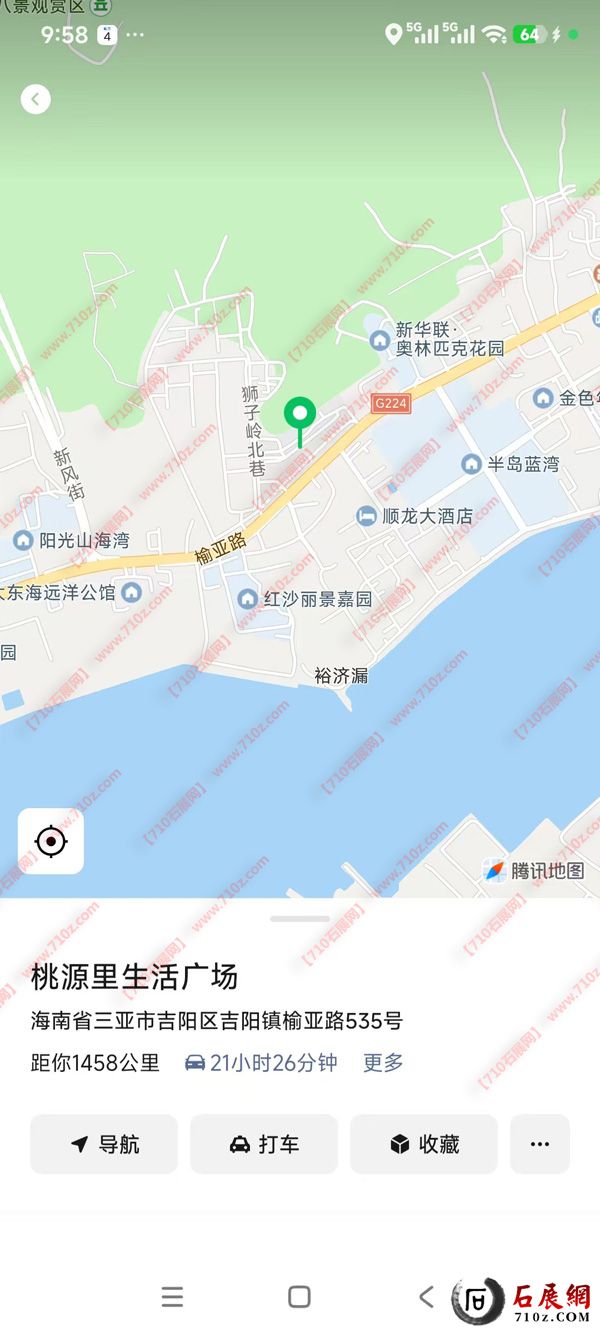
Task: Tap the 半岛蓝湾 residence marker
Action: click(x=472, y=464)
